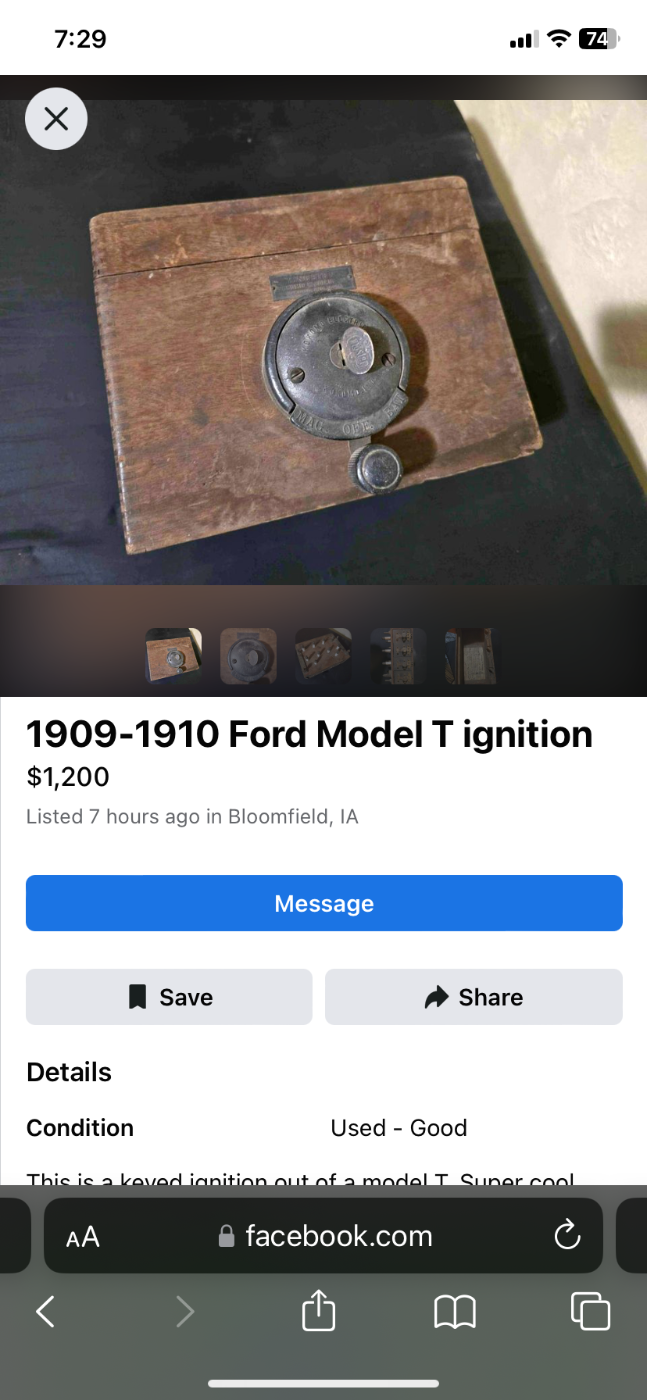Reload the Facebook page
Image resolution: width=647 pixels, height=1400 pixels.
click(567, 1235)
